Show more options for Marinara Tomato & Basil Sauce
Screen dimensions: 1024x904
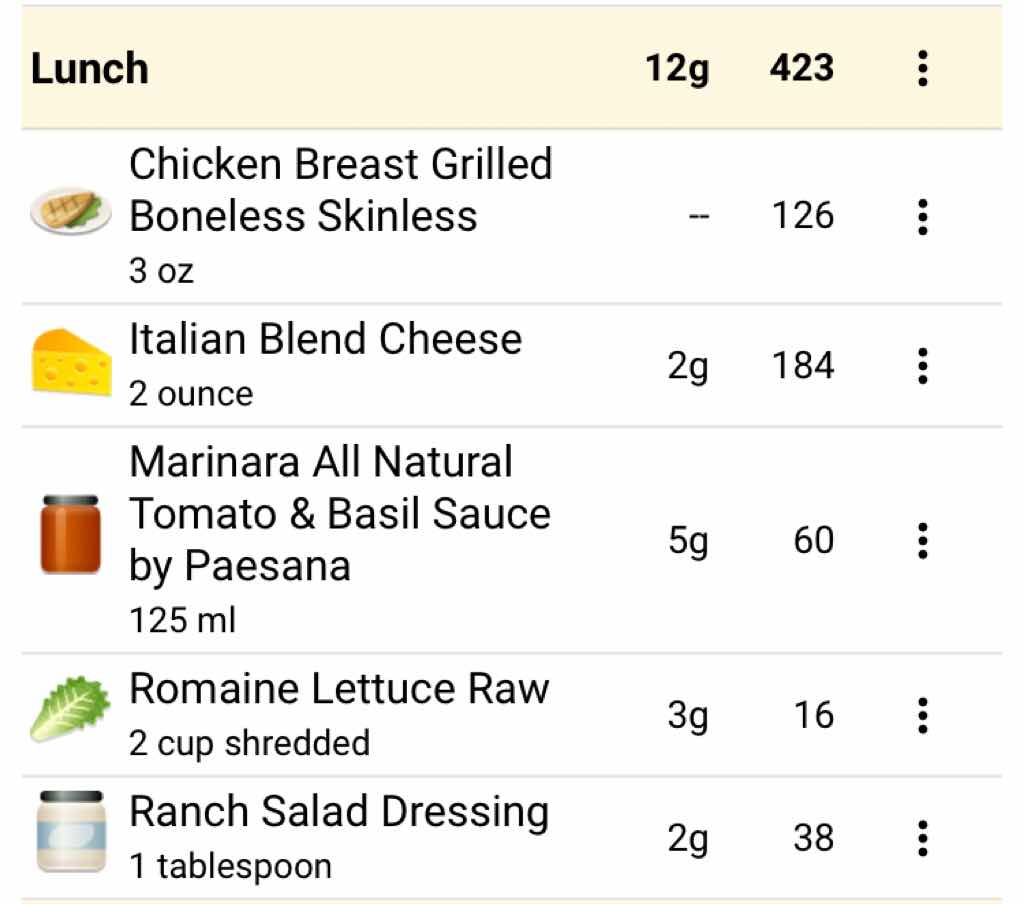point(922,540)
